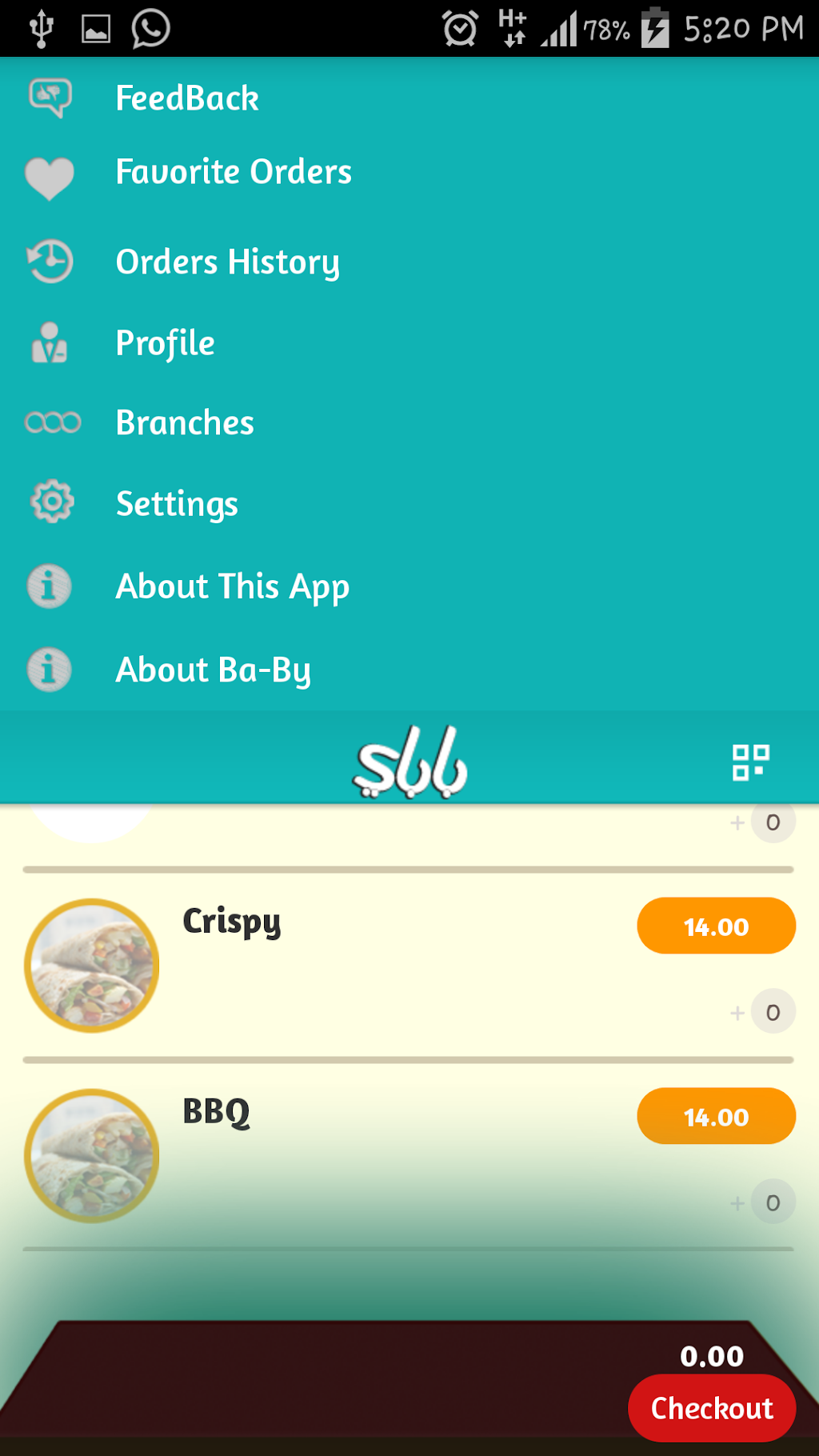View Orders History

coord(227,262)
